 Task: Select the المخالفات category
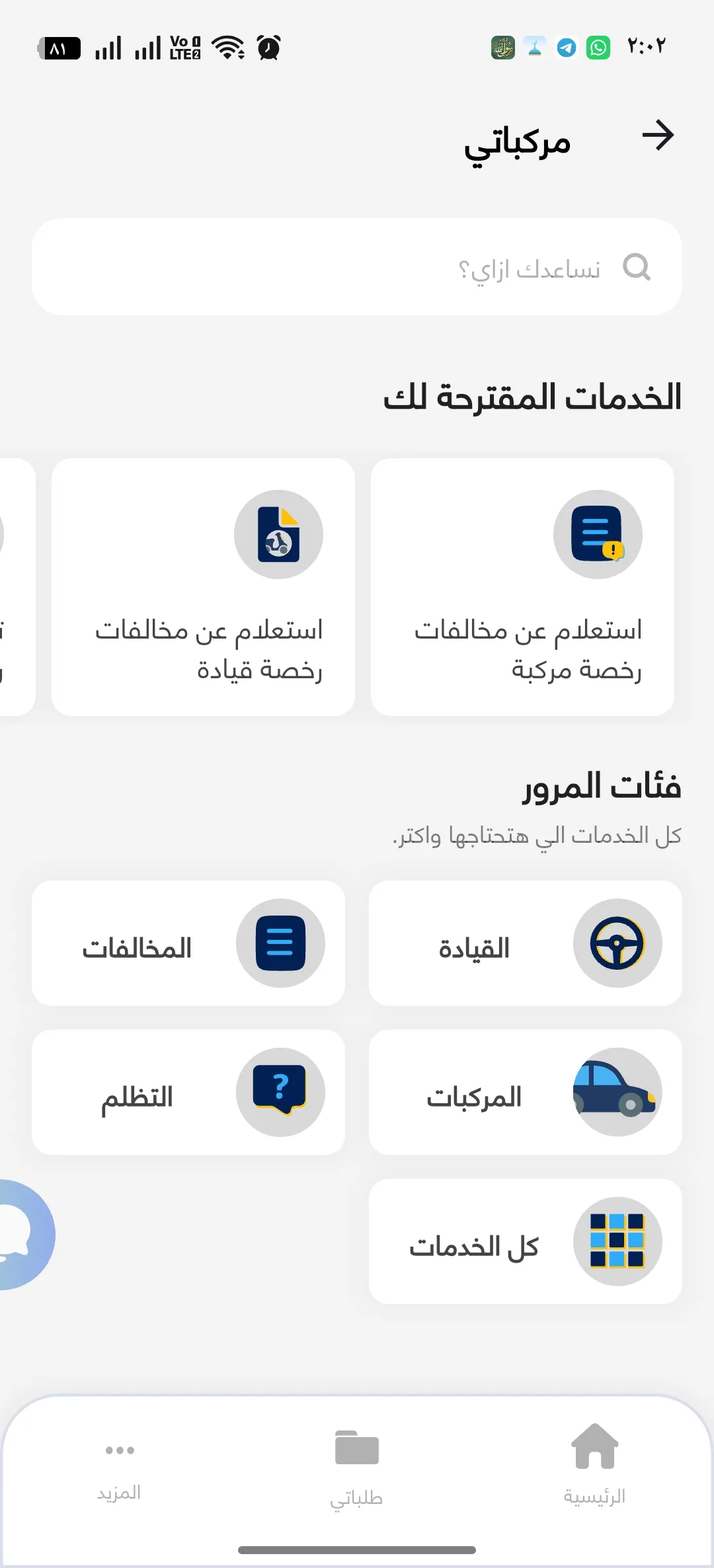[x=188, y=943]
